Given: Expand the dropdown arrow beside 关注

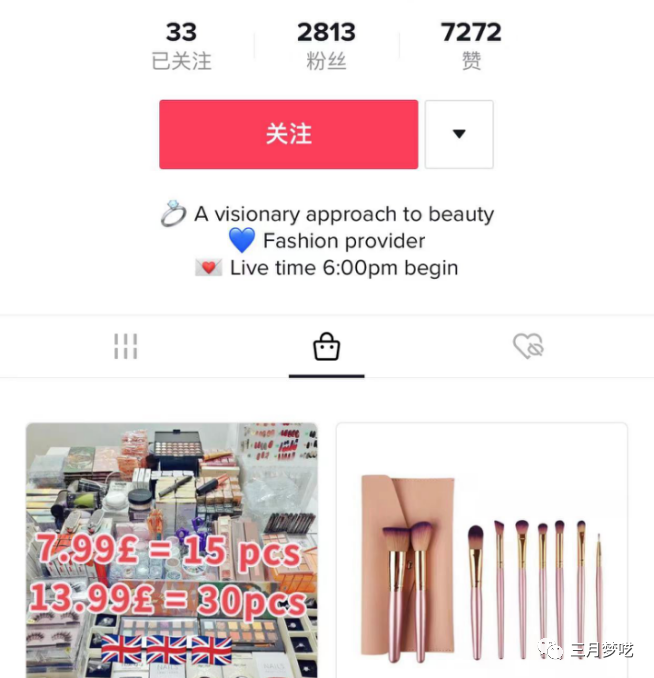Looking at the screenshot, I should tap(459, 134).
